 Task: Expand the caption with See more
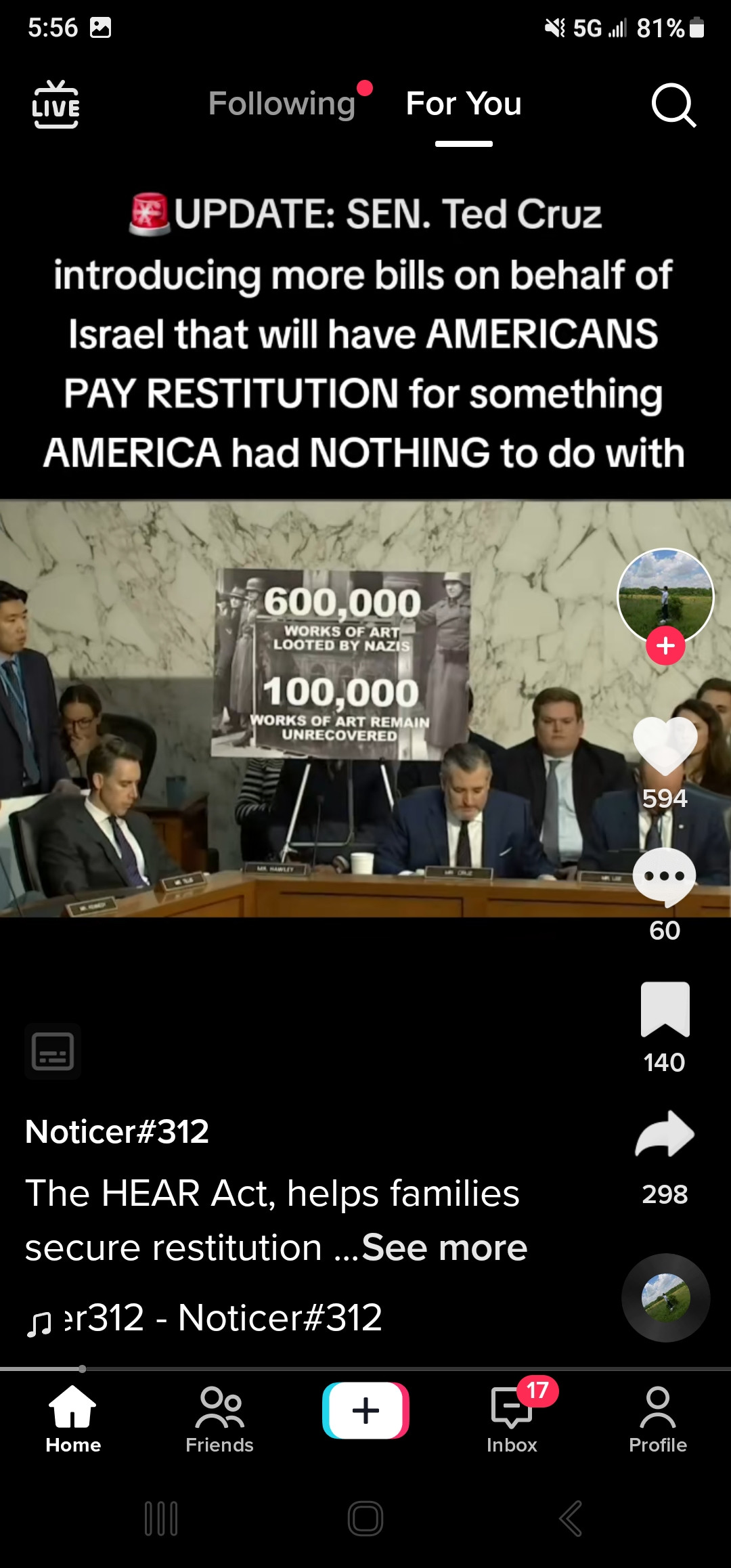coord(444,1248)
